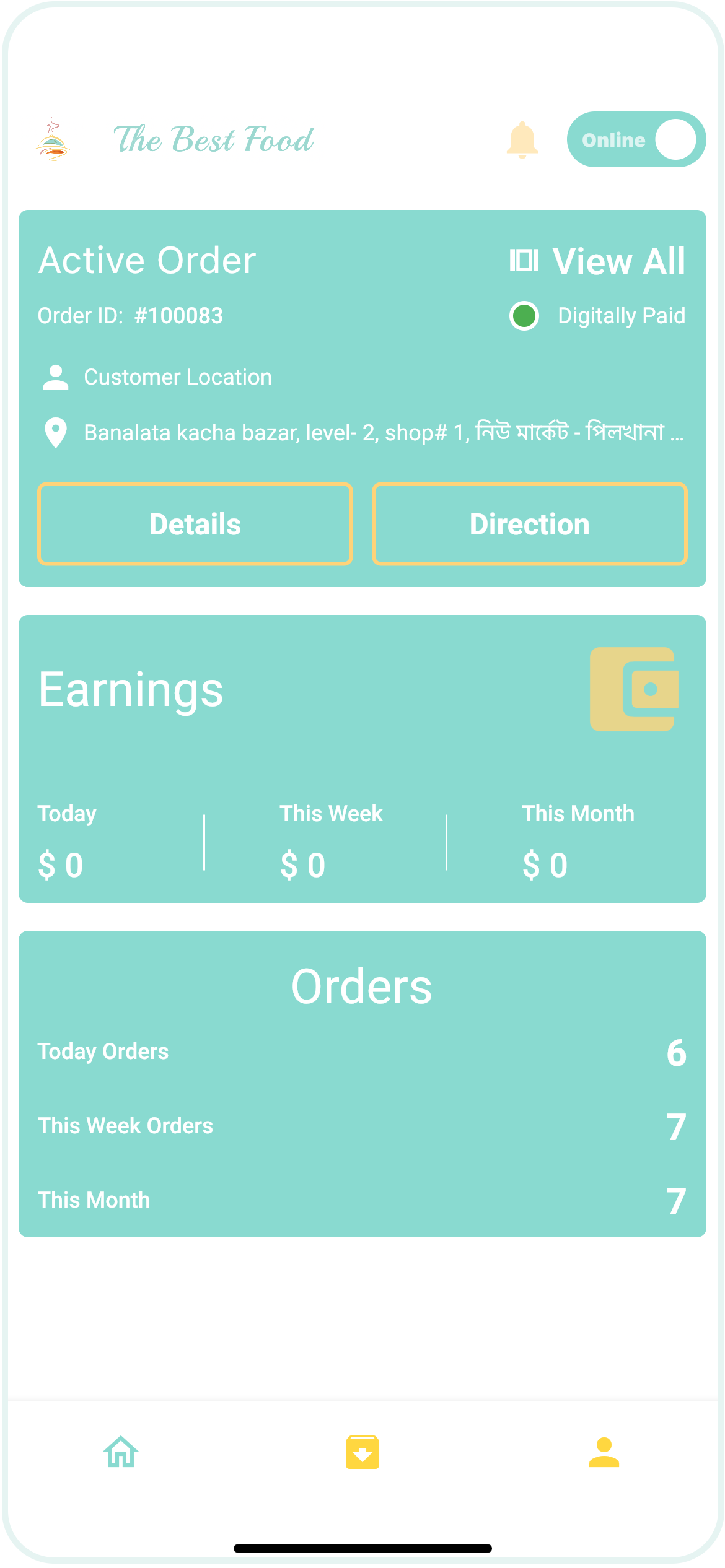Get Direction to customer location
Image resolution: width=725 pixels, height=1568 pixels.
tap(529, 524)
